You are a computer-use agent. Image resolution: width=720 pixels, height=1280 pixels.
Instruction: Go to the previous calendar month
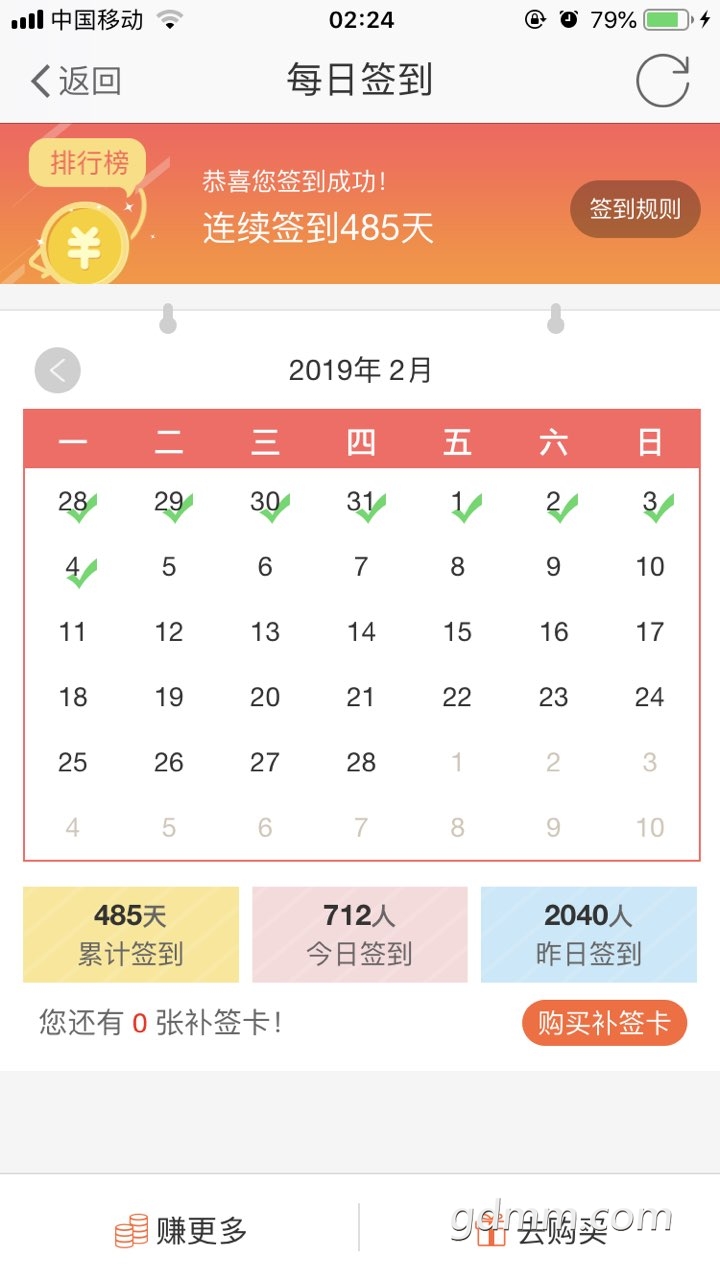pyautogui.click(x=57, y=371)
